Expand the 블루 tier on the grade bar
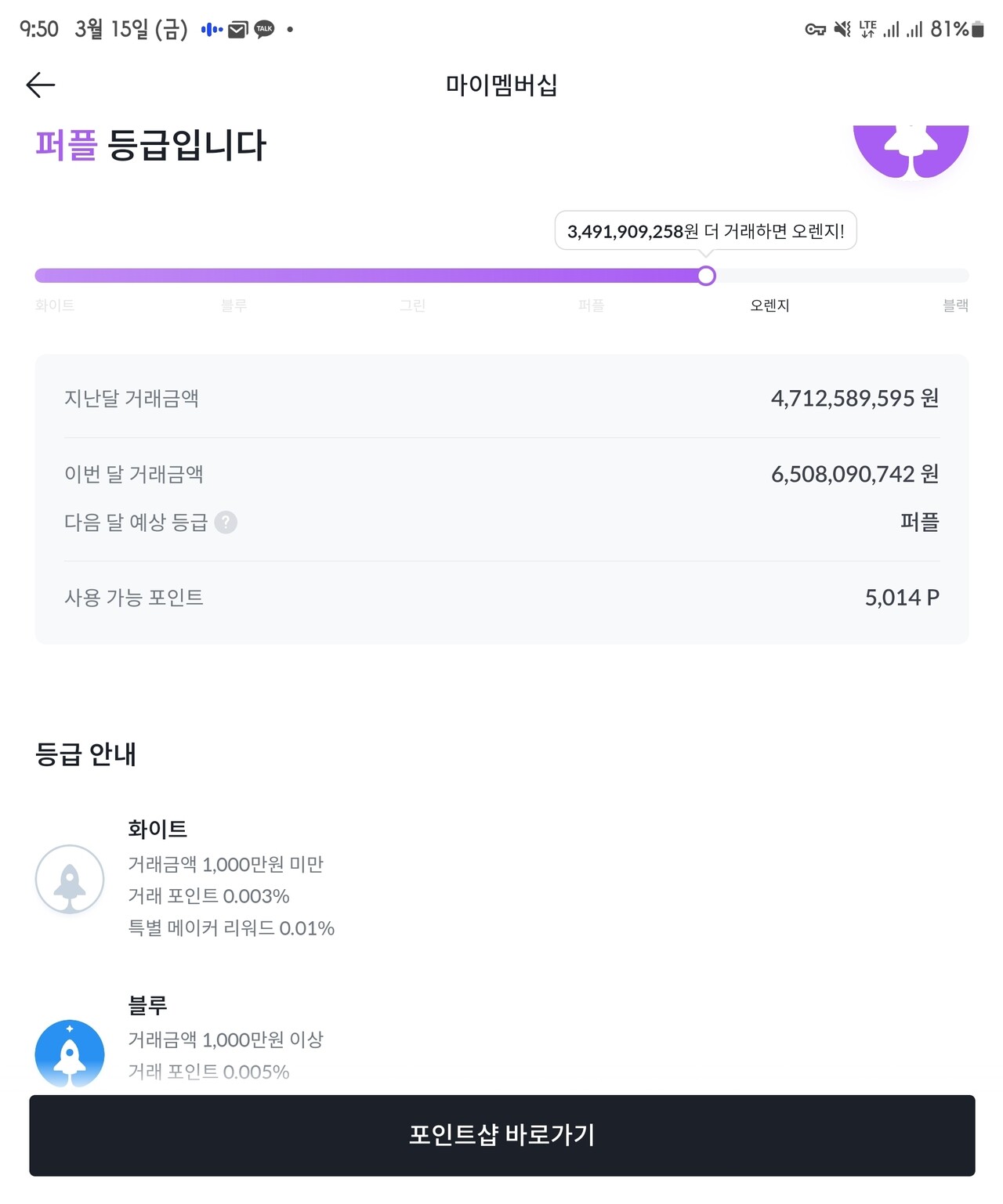 (x=235, y=306)
